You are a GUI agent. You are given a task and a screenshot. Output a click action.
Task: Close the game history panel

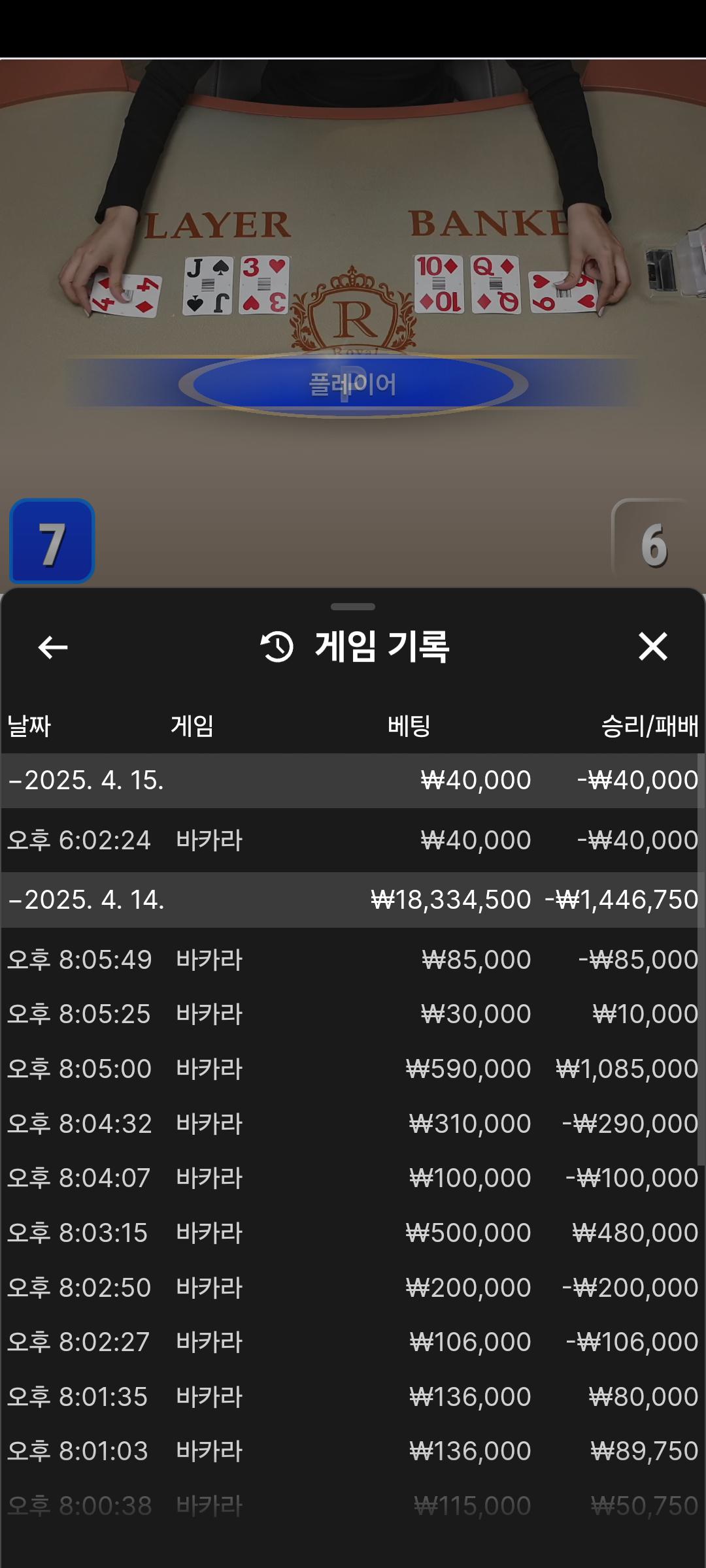pyautogui.click(x=652, y=647)
